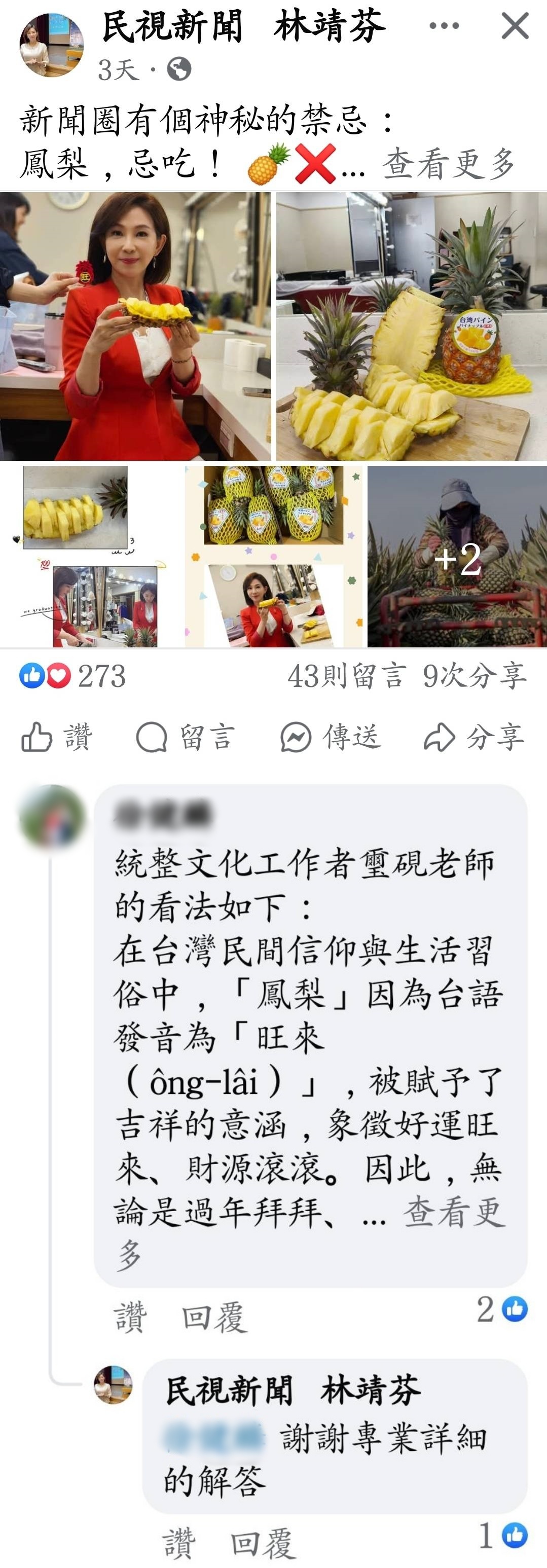Open the three-dot options menu

point(444,26)
